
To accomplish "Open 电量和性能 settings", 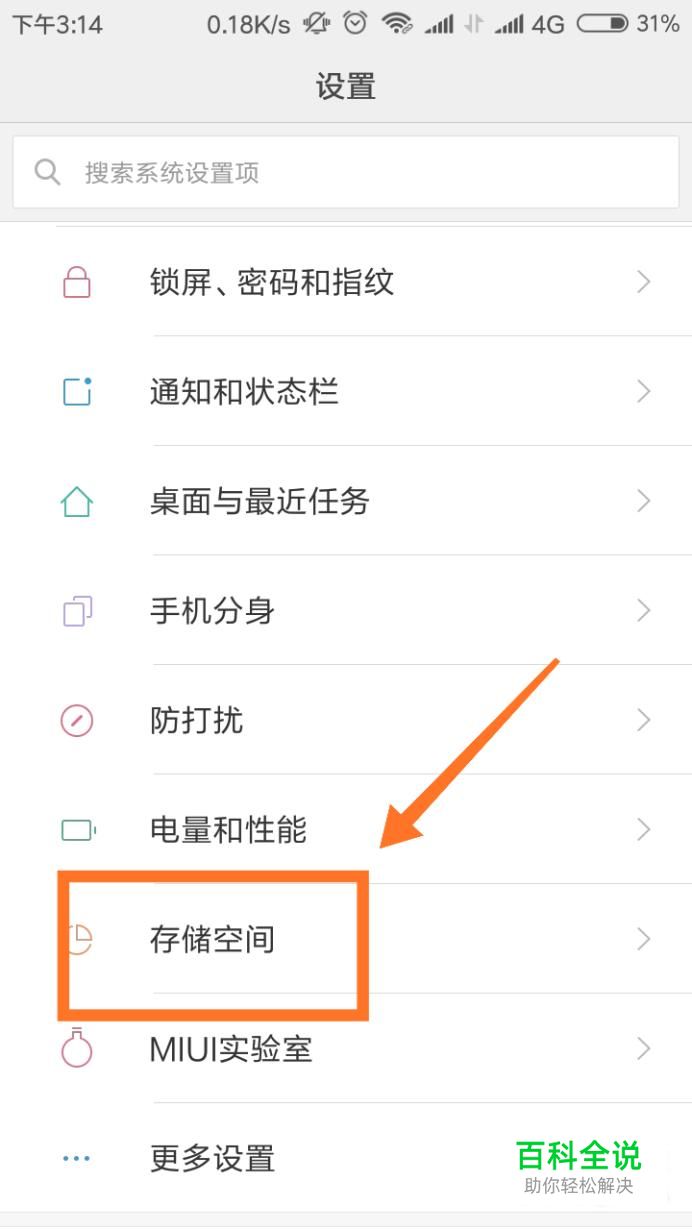I will pos(345,830).
